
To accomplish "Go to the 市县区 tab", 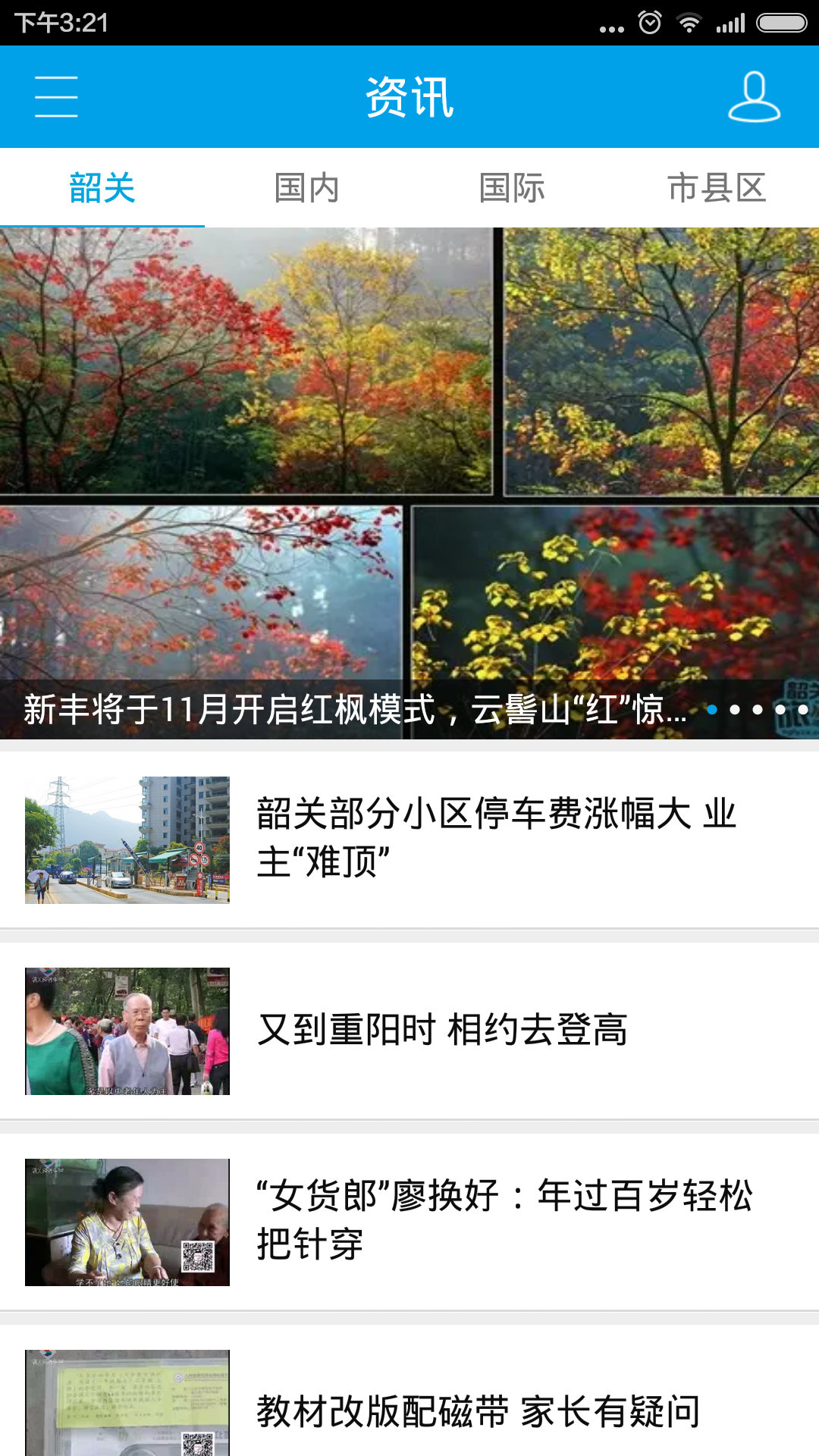I will [717, 188].
